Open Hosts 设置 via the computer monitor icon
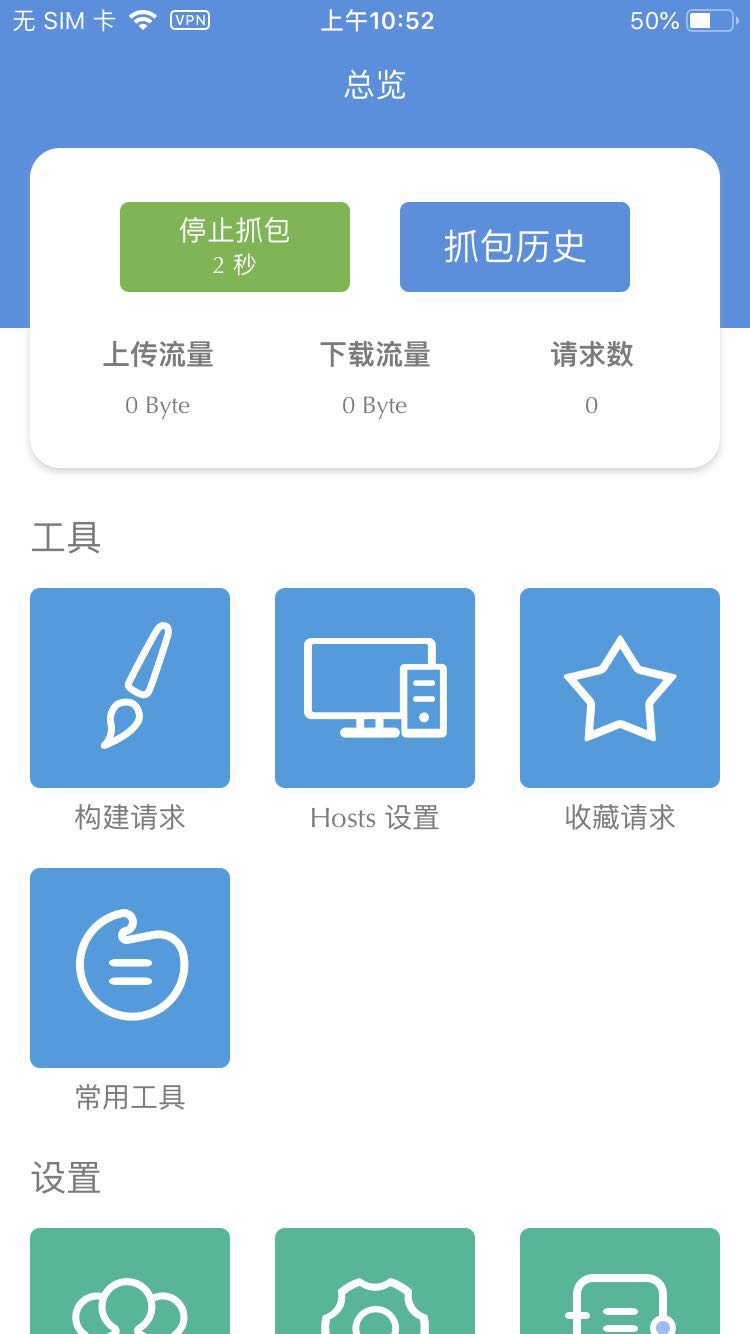The width and height of the screenshot is (750, 1334). (x=375, y=687)
